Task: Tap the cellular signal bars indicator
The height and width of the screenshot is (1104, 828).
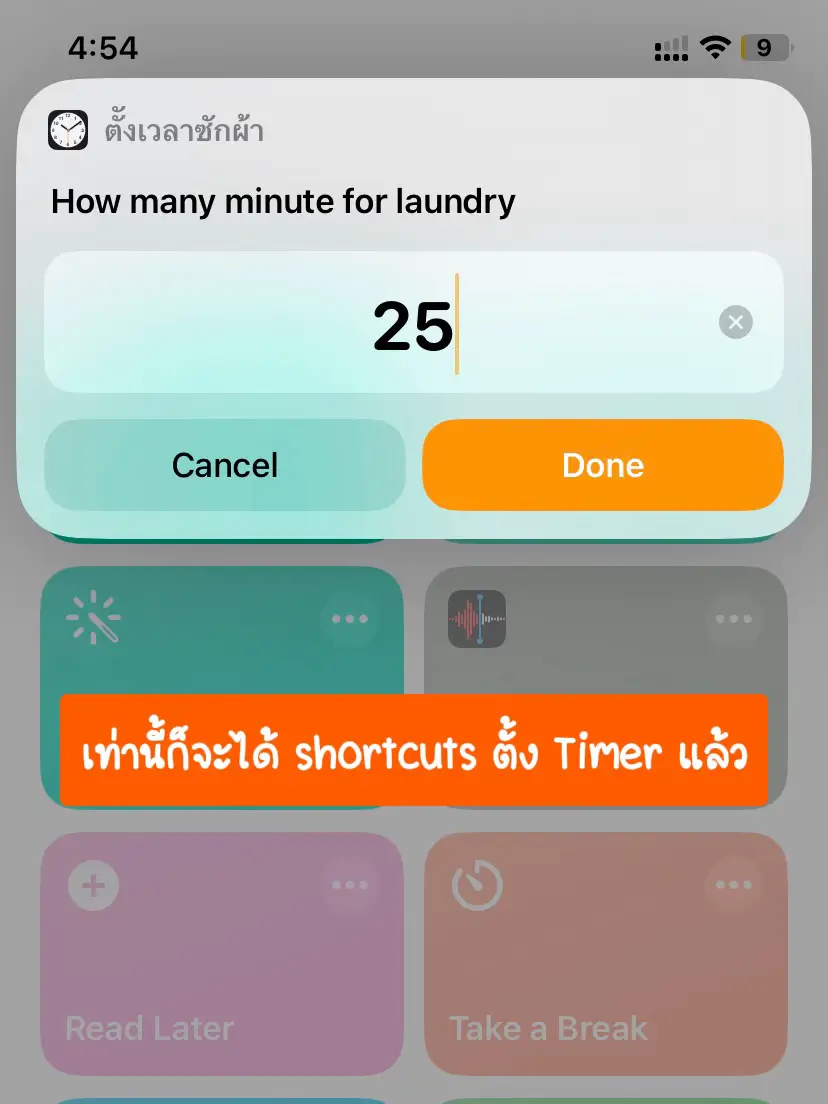Action: click(671, 46)
